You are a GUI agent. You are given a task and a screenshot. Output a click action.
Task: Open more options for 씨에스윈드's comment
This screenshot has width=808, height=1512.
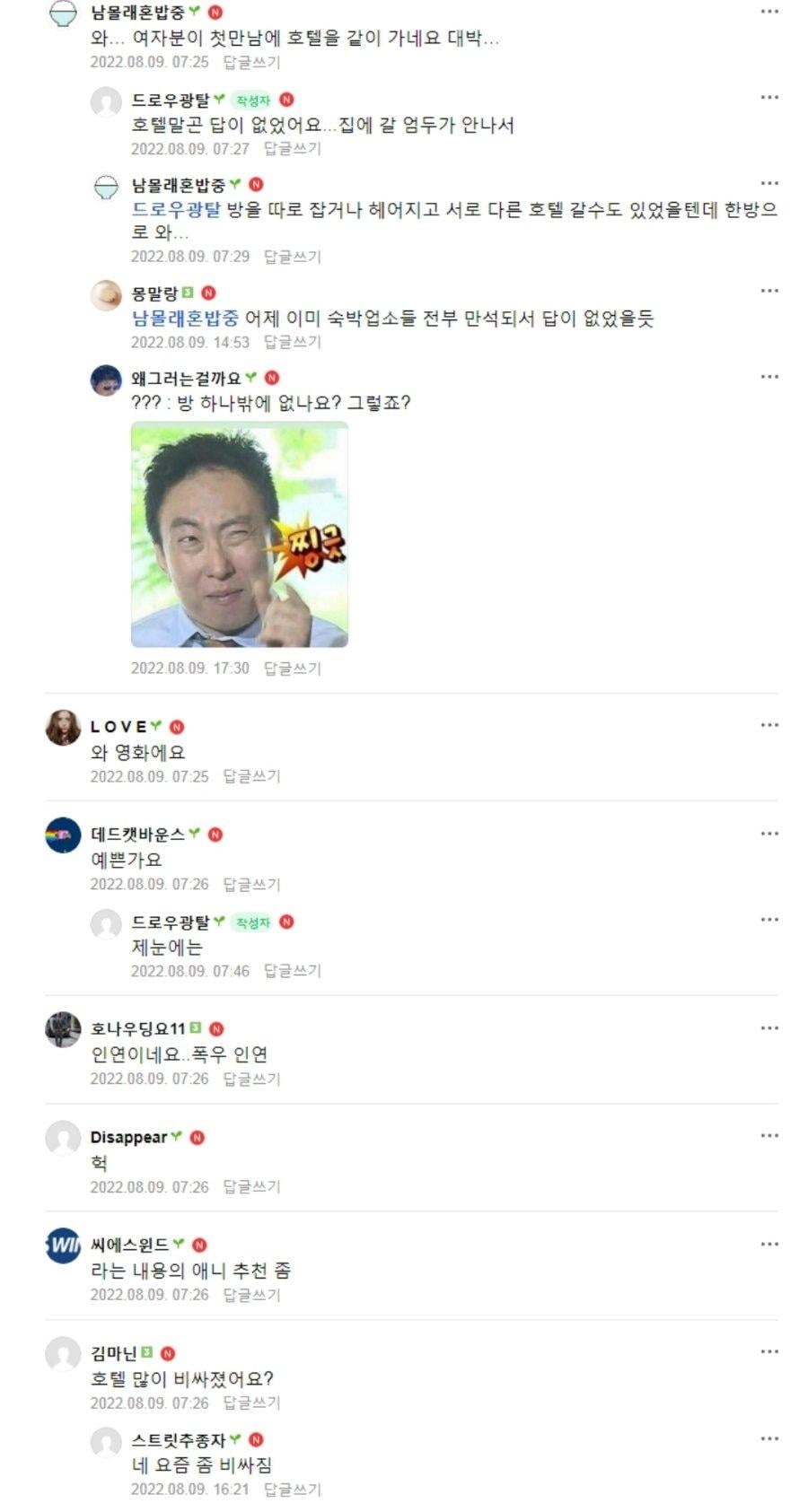coord(768,1244)
